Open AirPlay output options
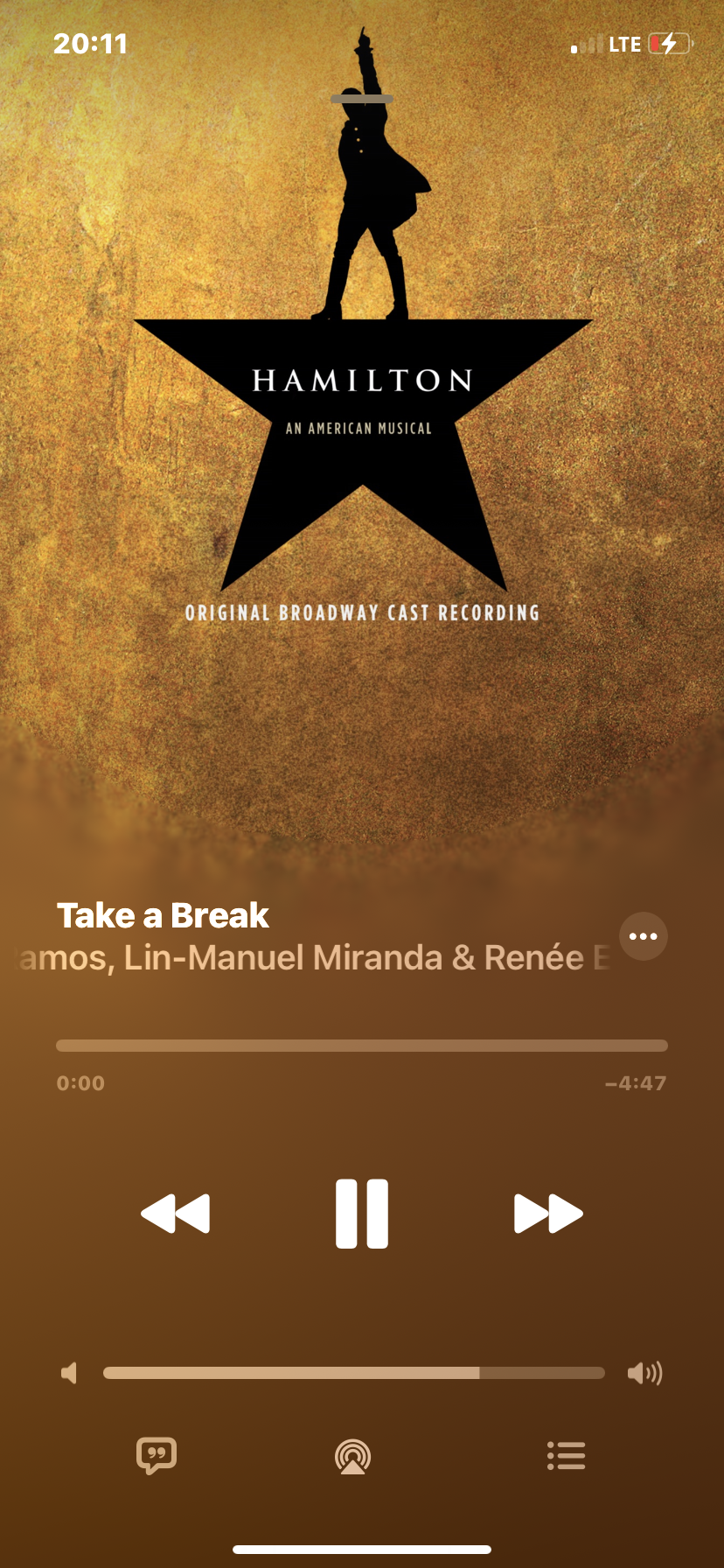Screen dimensions: 724x1568 (353, 1457)
